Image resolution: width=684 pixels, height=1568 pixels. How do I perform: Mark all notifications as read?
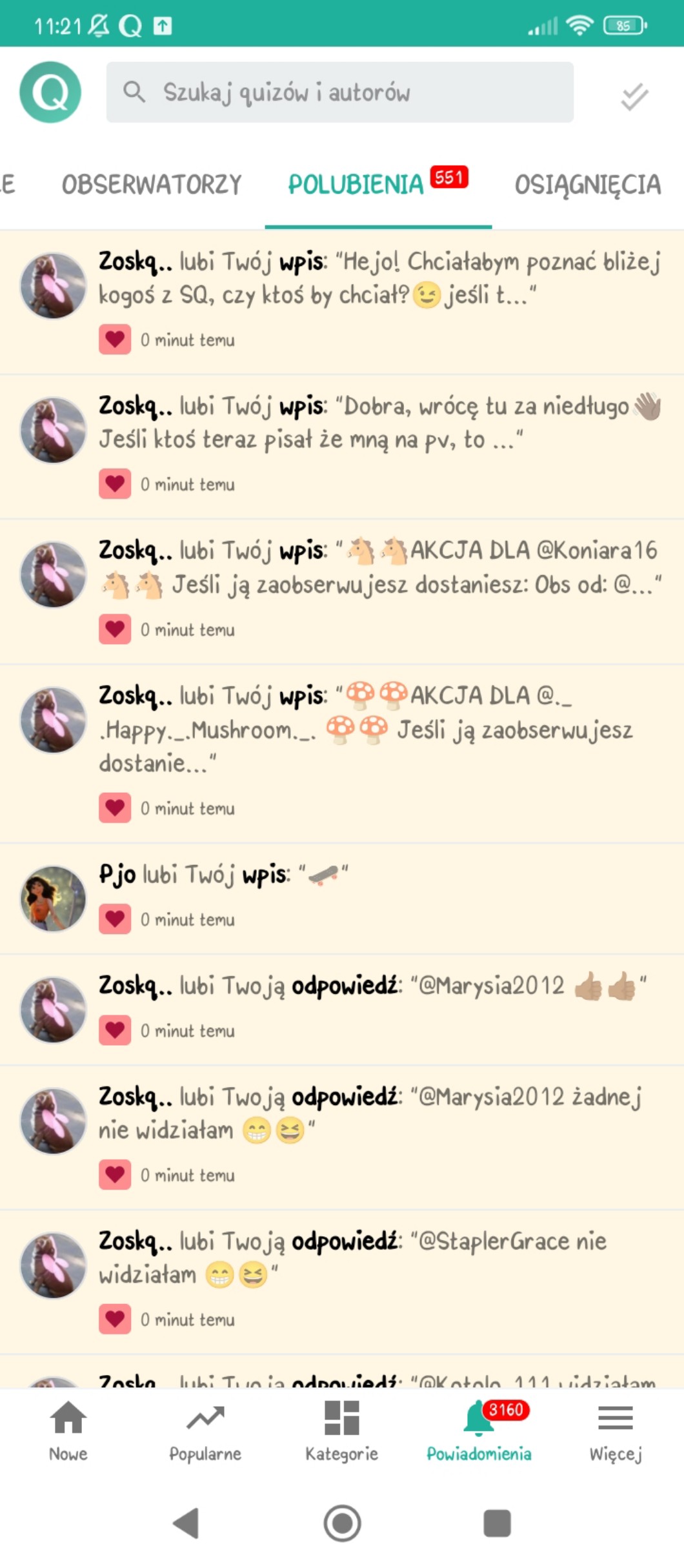634,96
